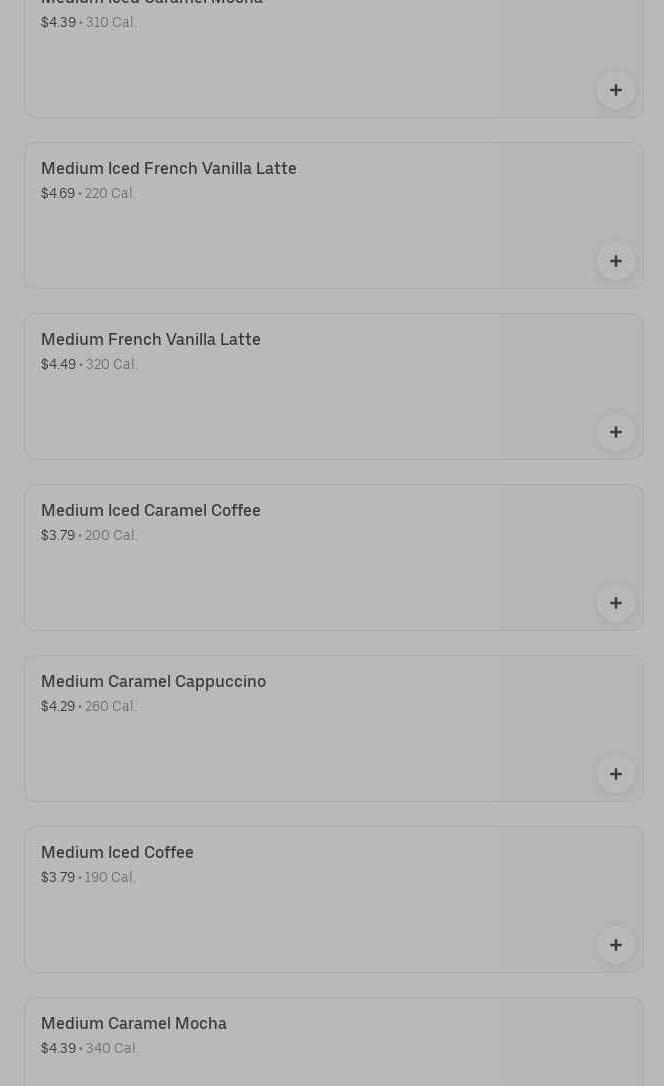
Task: Add Medium Iced French Vanilla Latte to order
Action: coord(616,261)
